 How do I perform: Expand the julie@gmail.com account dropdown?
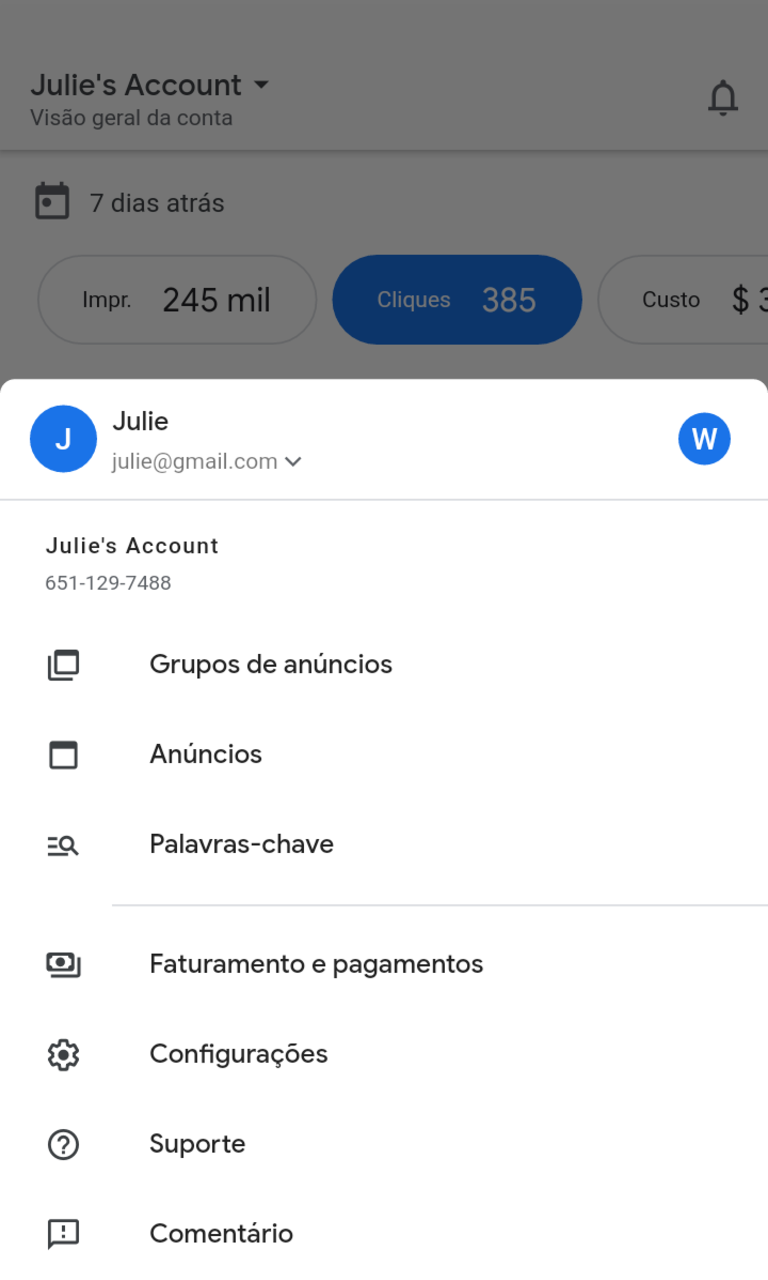click(293, 462)
